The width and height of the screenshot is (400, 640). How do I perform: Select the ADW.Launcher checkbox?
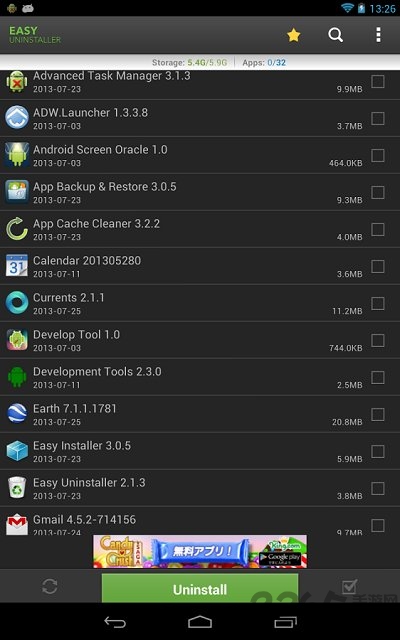378,118
